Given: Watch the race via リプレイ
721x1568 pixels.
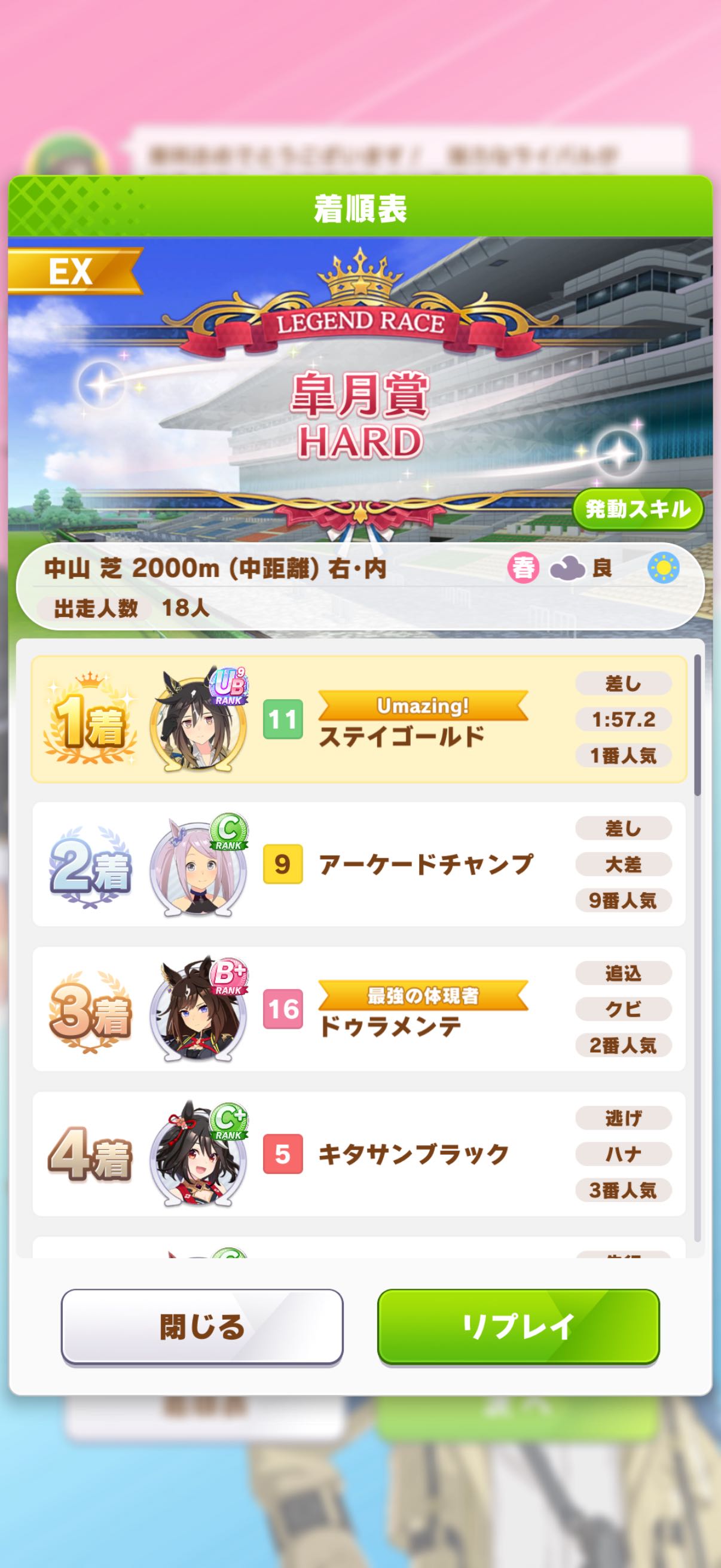Looking at the screenshot, I should [x=518, y=1326].
